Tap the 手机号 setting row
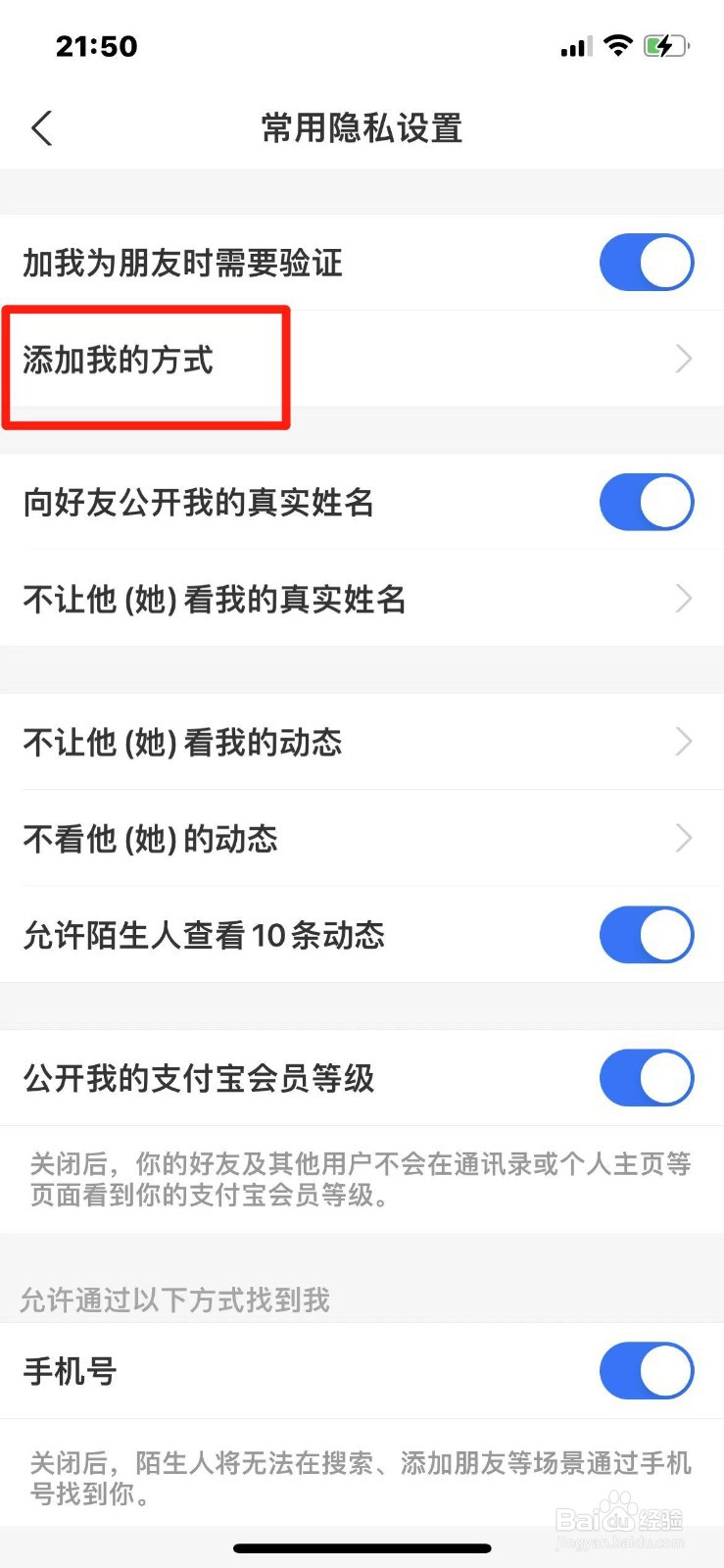Image resolution: width=724 pixels, height=1568 pixels. click(294, 1371)
